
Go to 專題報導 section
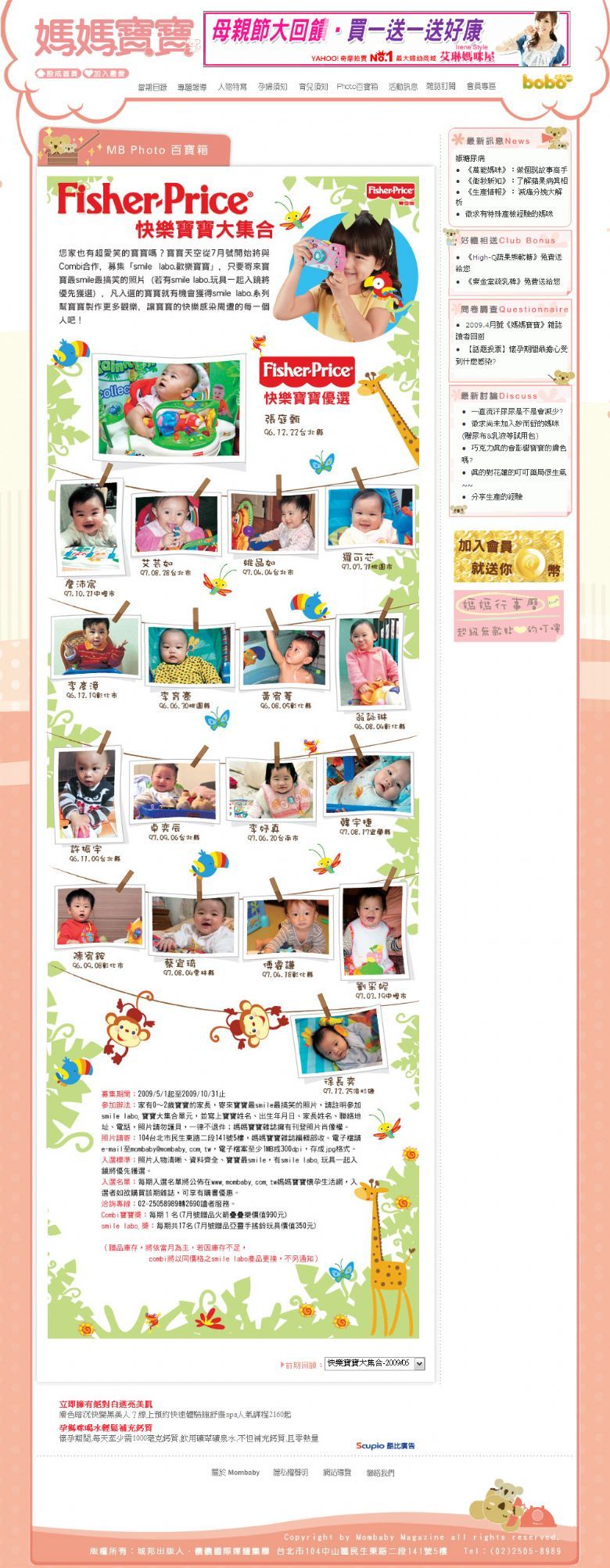pos(192,87)
